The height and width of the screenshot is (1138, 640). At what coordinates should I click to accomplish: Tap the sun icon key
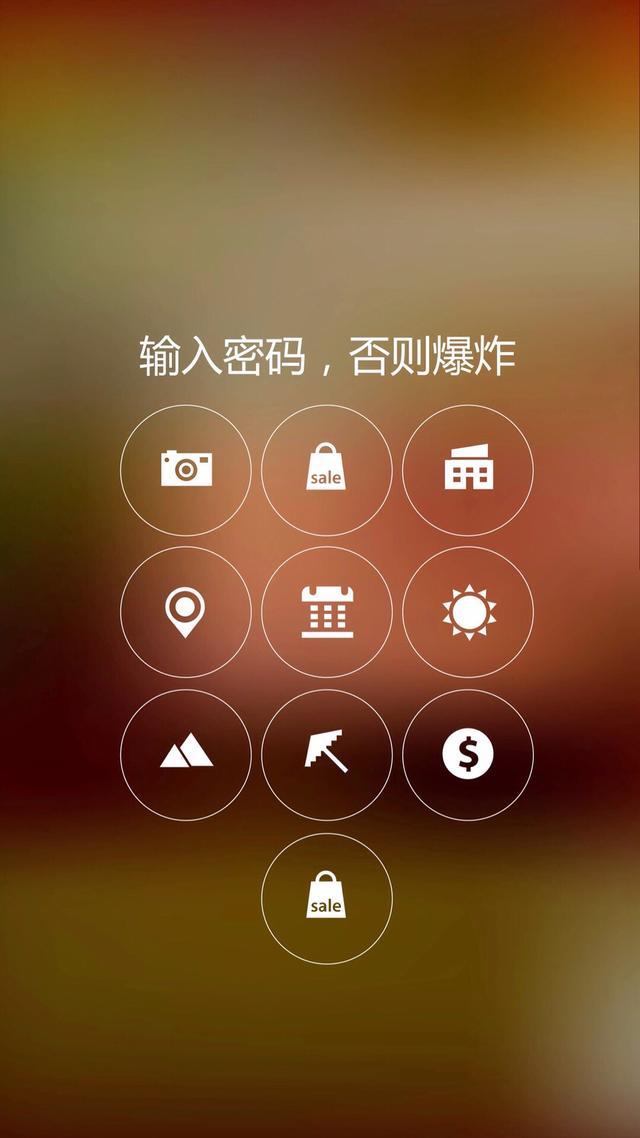coord(468,611)
